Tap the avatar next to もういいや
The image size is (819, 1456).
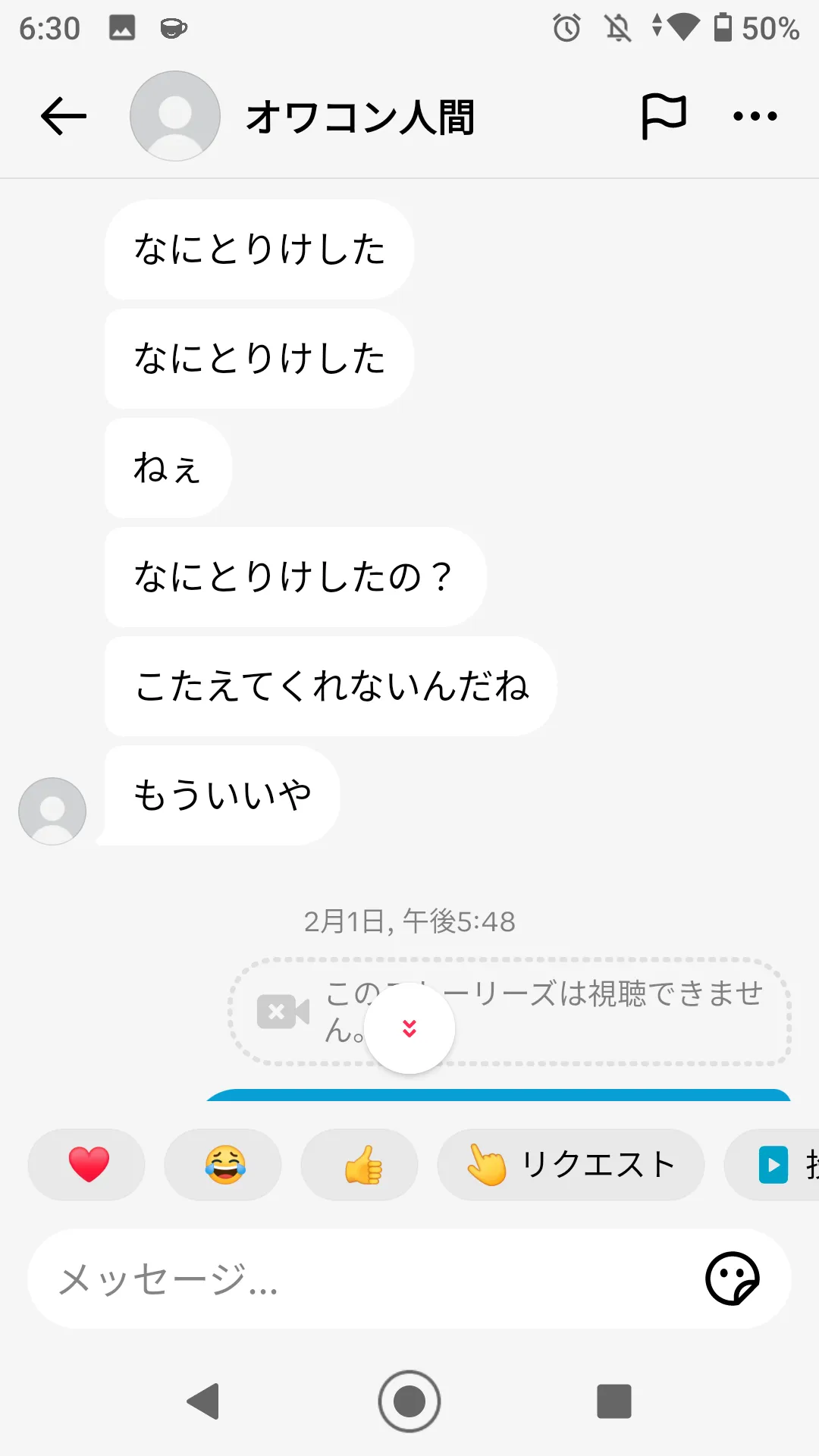pyautogui.click(x=52, y=811)
